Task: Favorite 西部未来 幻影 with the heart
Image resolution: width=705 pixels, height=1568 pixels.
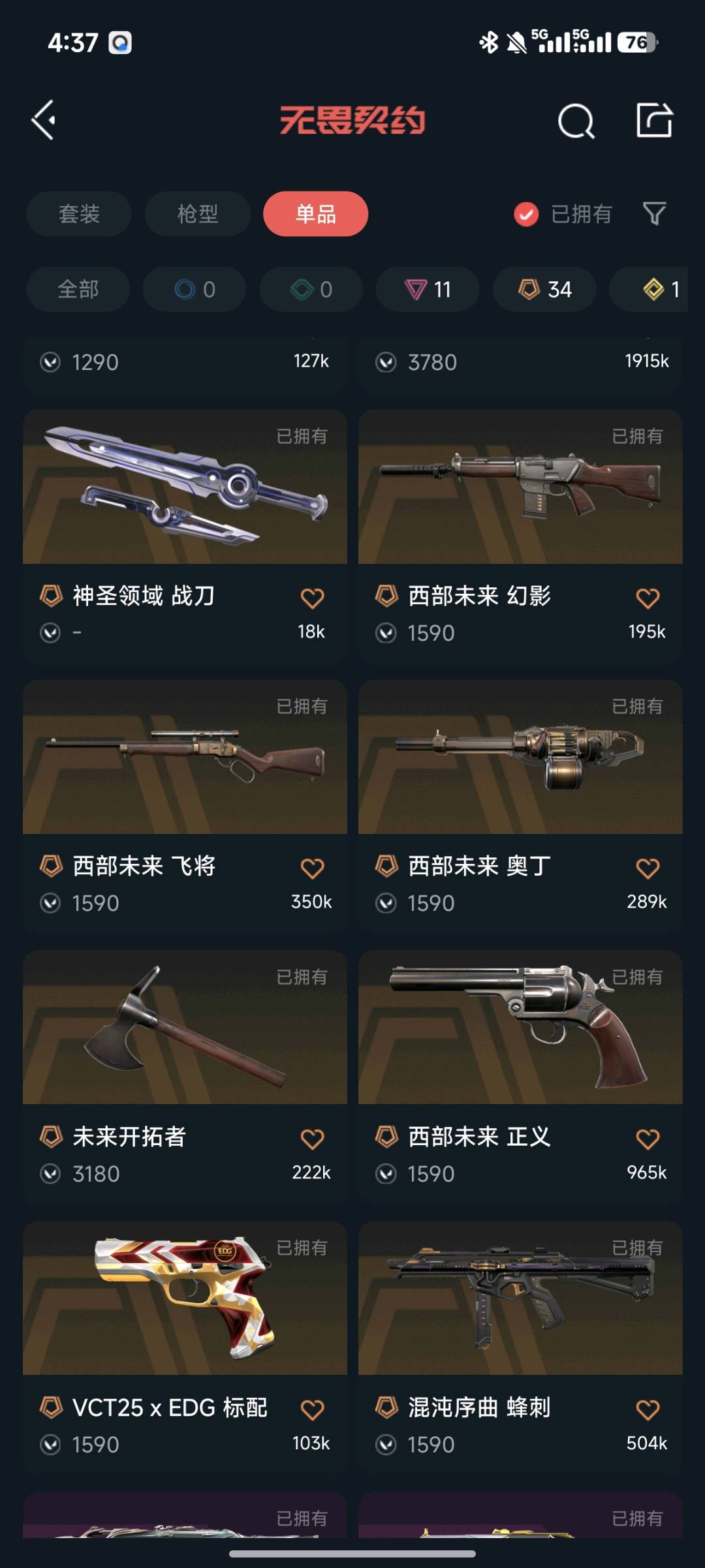Action: [648, 598]
